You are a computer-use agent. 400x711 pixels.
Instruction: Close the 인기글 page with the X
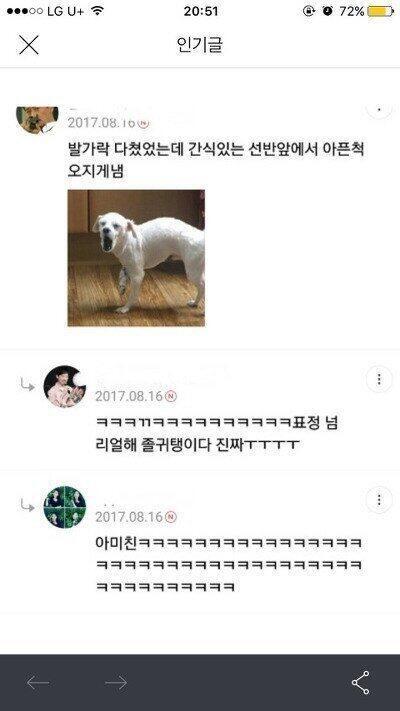pyautogui.click(x=29, y=45)
